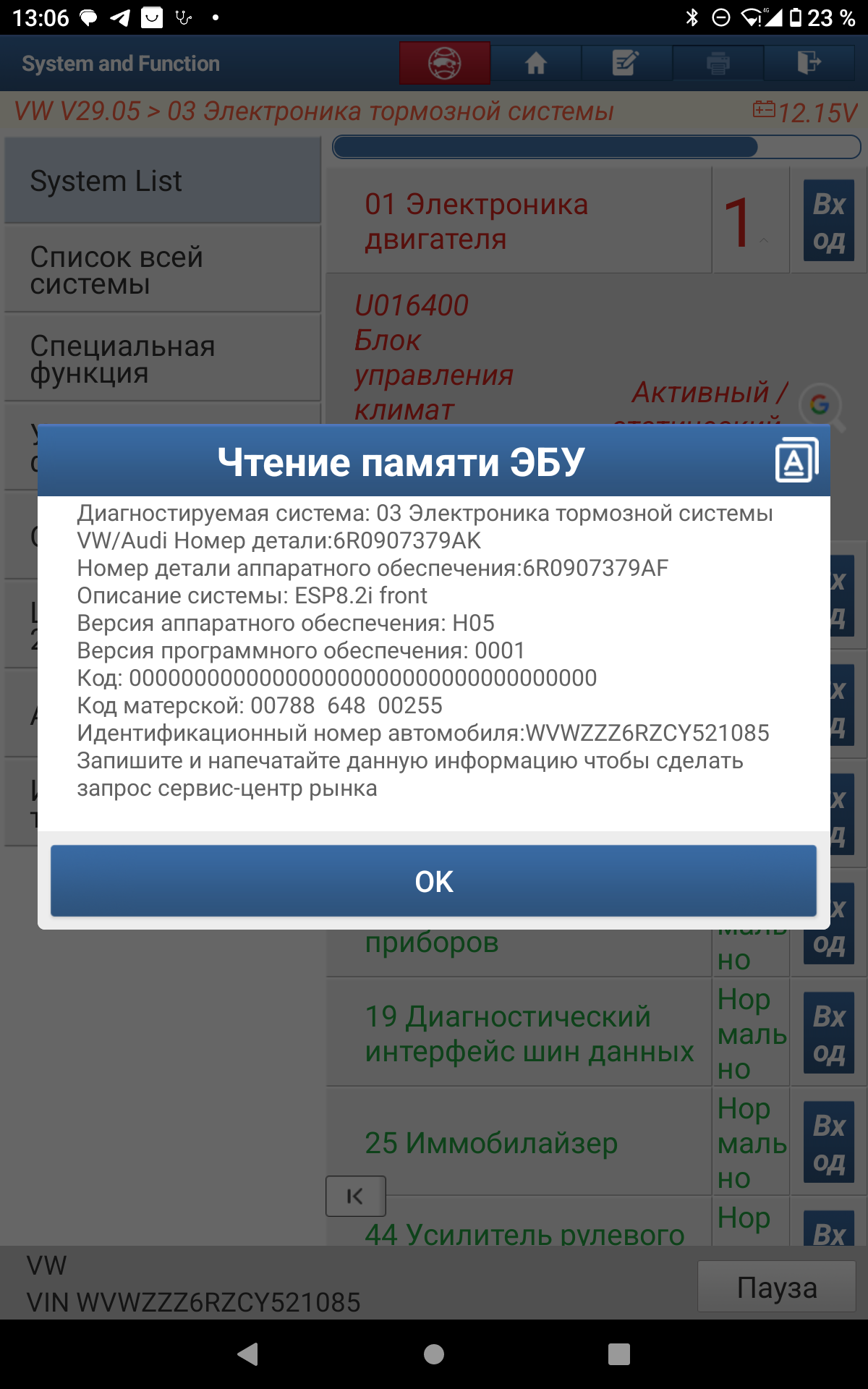Tap the Пауза button
The height and width of the screenshot is (1389, 868).
(x=776, y=1287)
